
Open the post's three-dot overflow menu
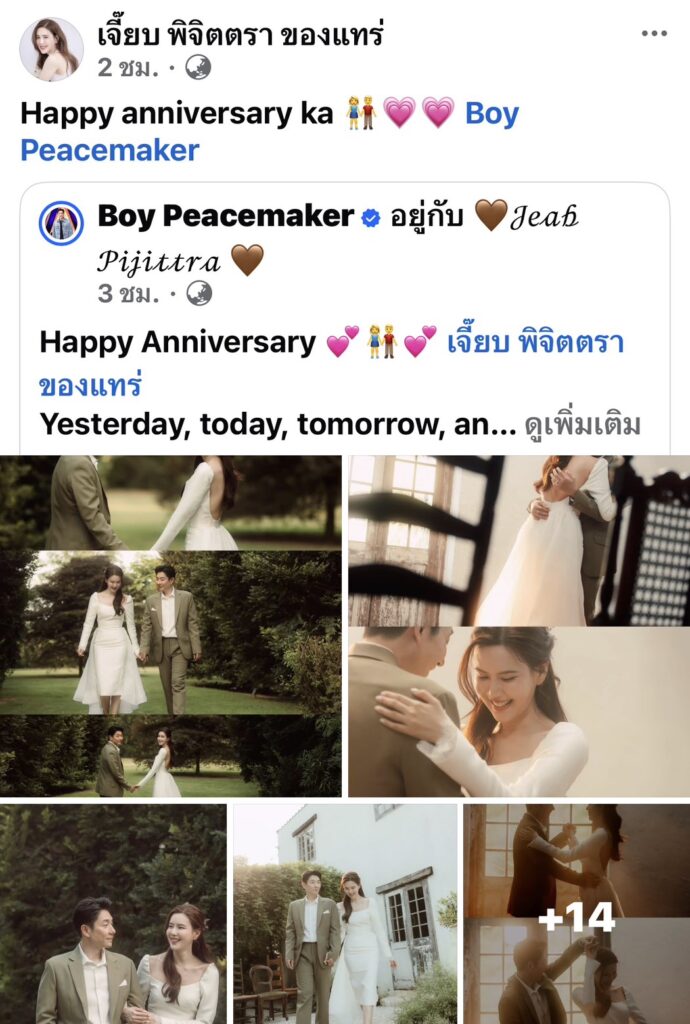[653, 33]
